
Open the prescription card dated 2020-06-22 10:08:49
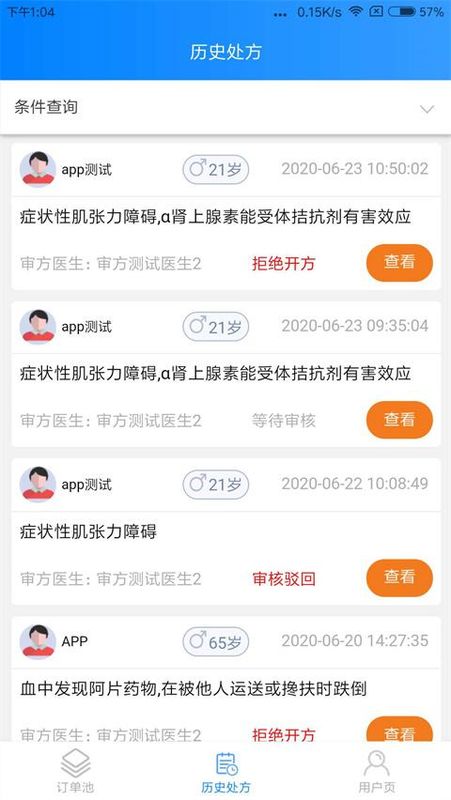[x=226, y=532]
